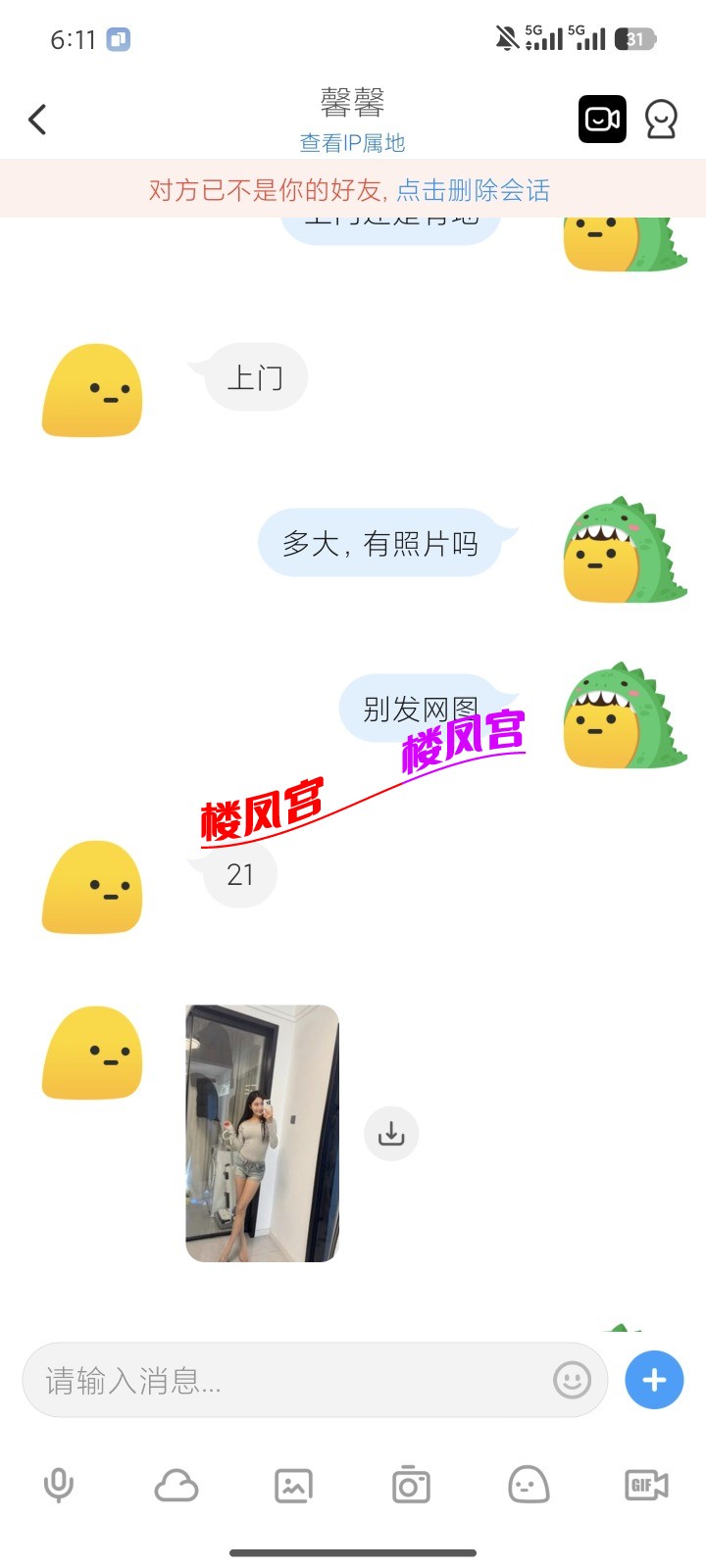Open the video call icon
This screenshot has height=1568, width=706.
pyautogui.click(x=602, y=119)
